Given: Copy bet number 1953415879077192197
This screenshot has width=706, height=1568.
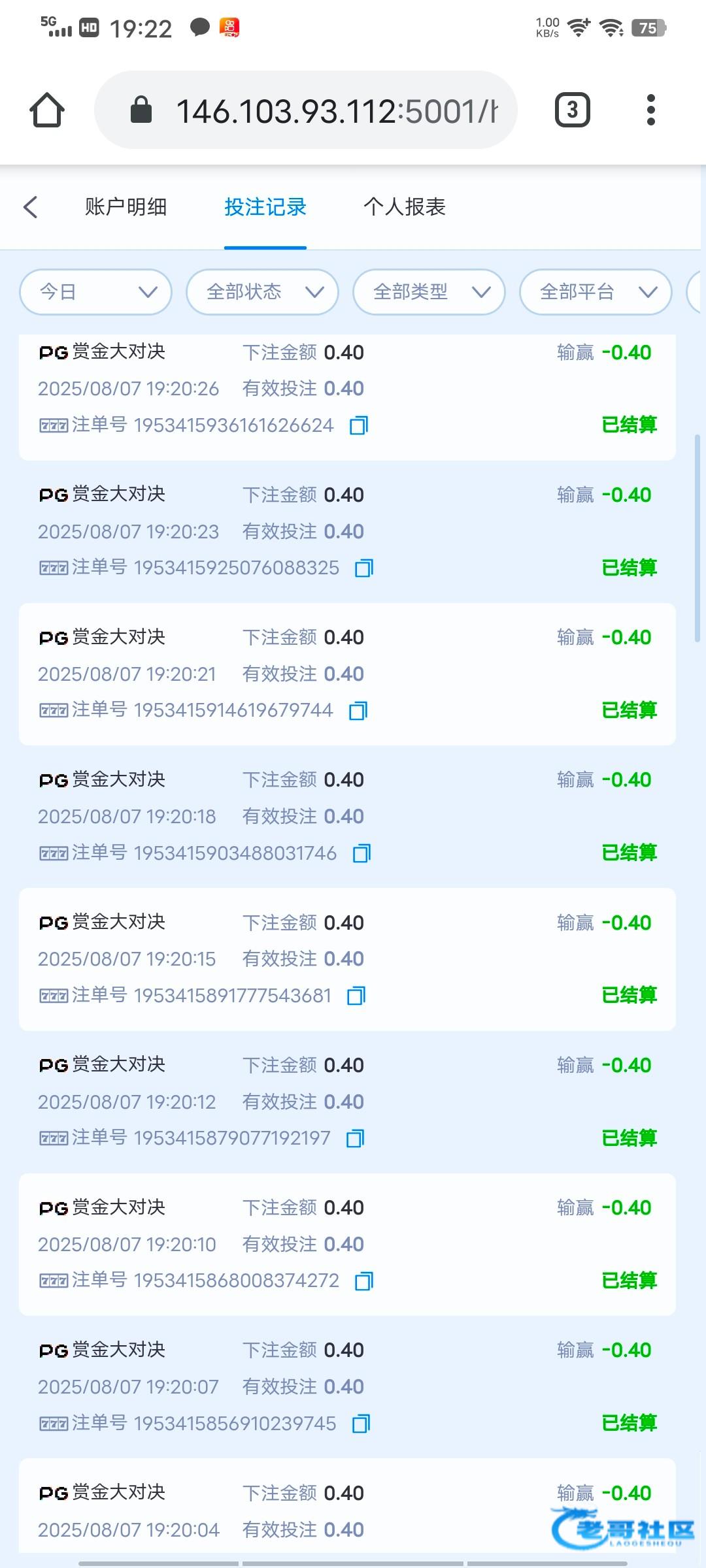Looking at the screenshot, I should point(356,1139).
